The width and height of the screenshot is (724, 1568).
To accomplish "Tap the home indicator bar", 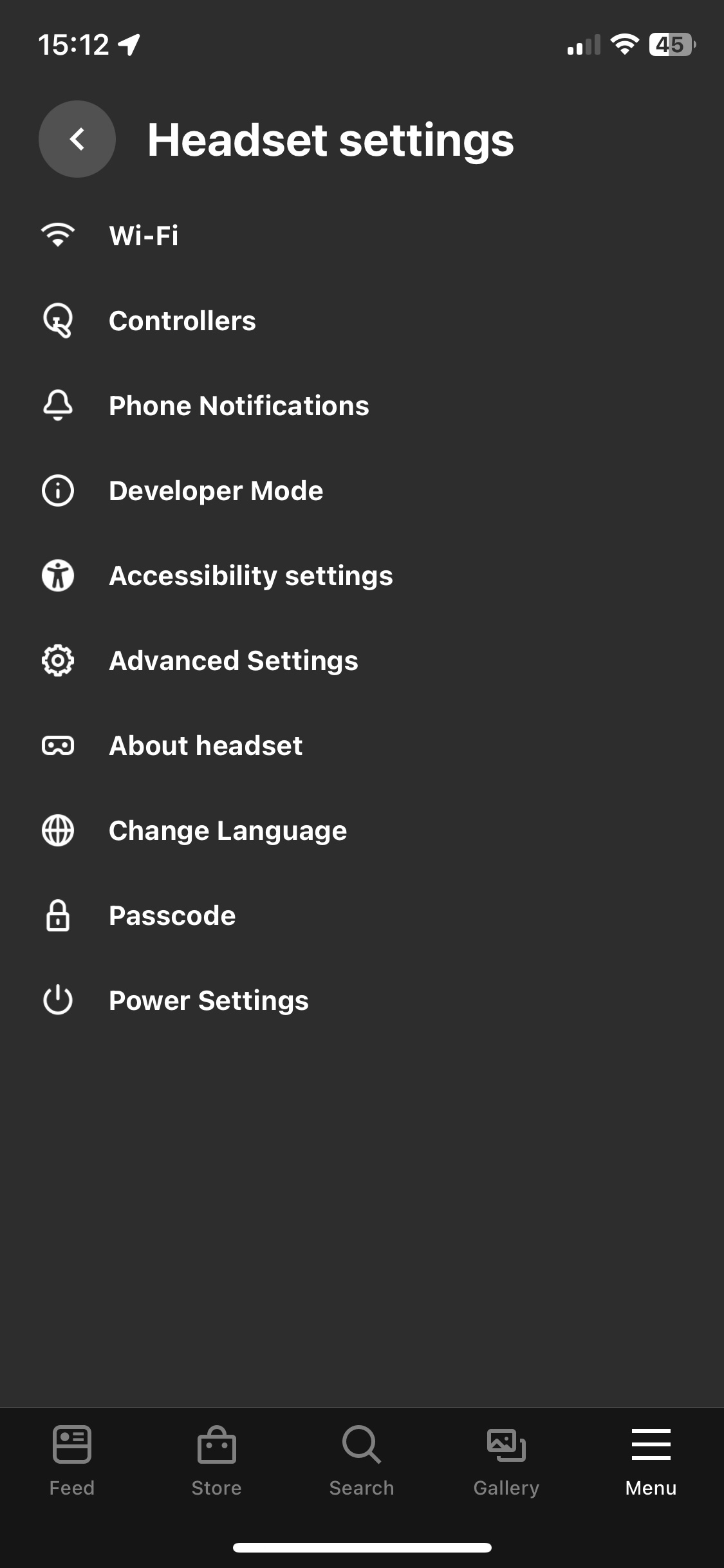I will (362, 1547).
